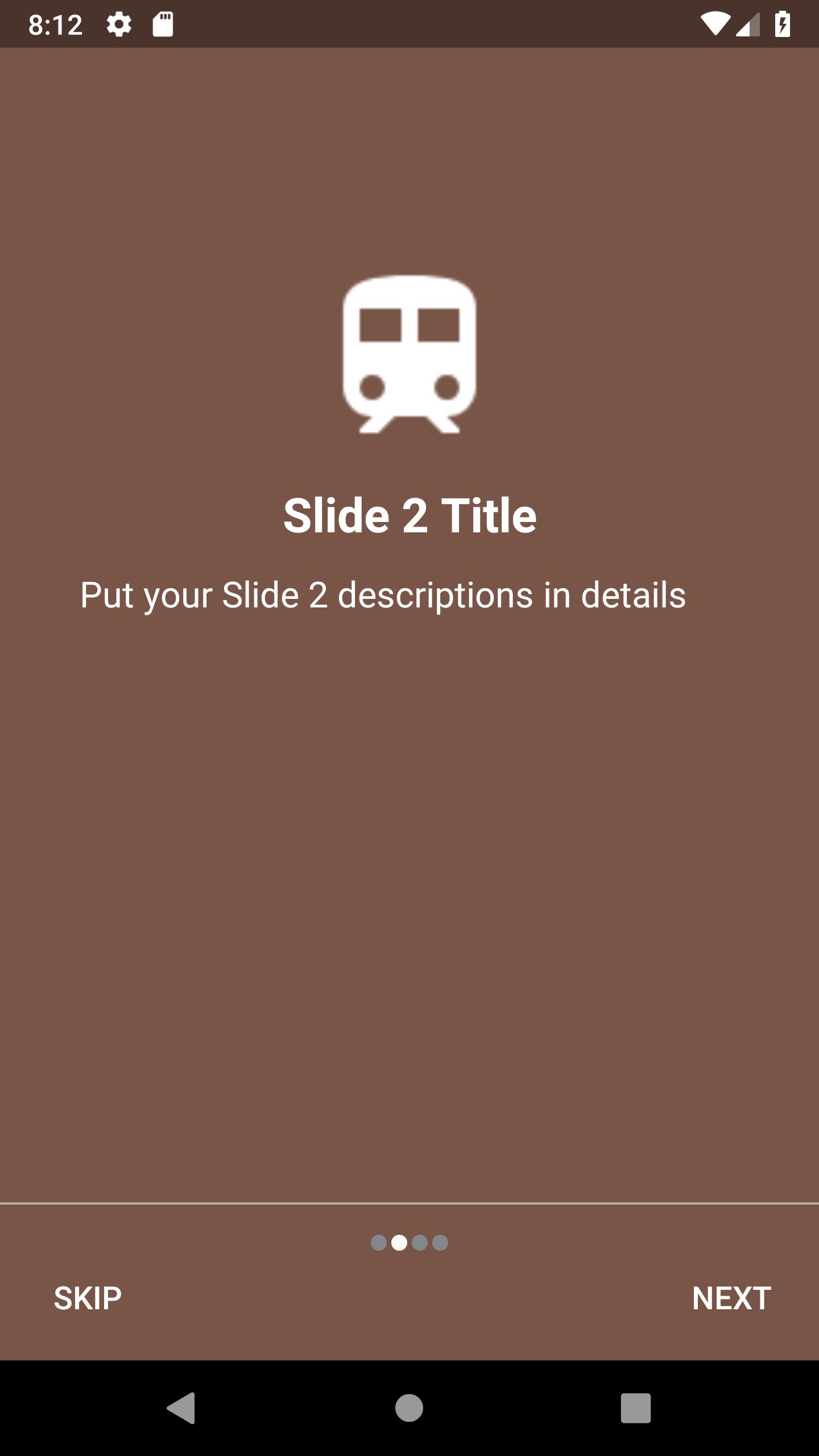The height and width of the screenshot is (1456, 819).
Task: Go to the next slide
Action: (731, 1298)
